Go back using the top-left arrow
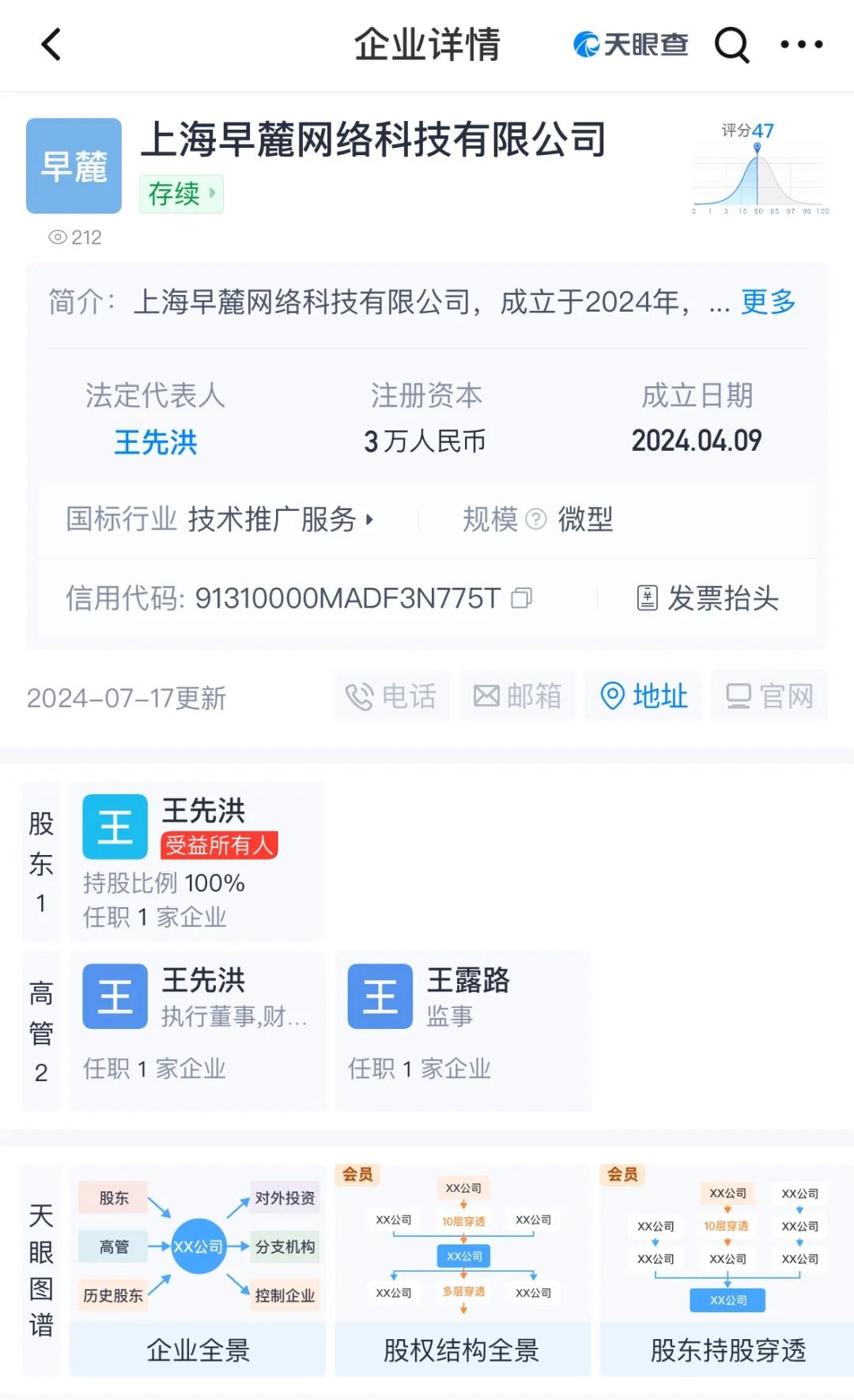Viewport: 854px width, 1400px height. tap(51, 44)
